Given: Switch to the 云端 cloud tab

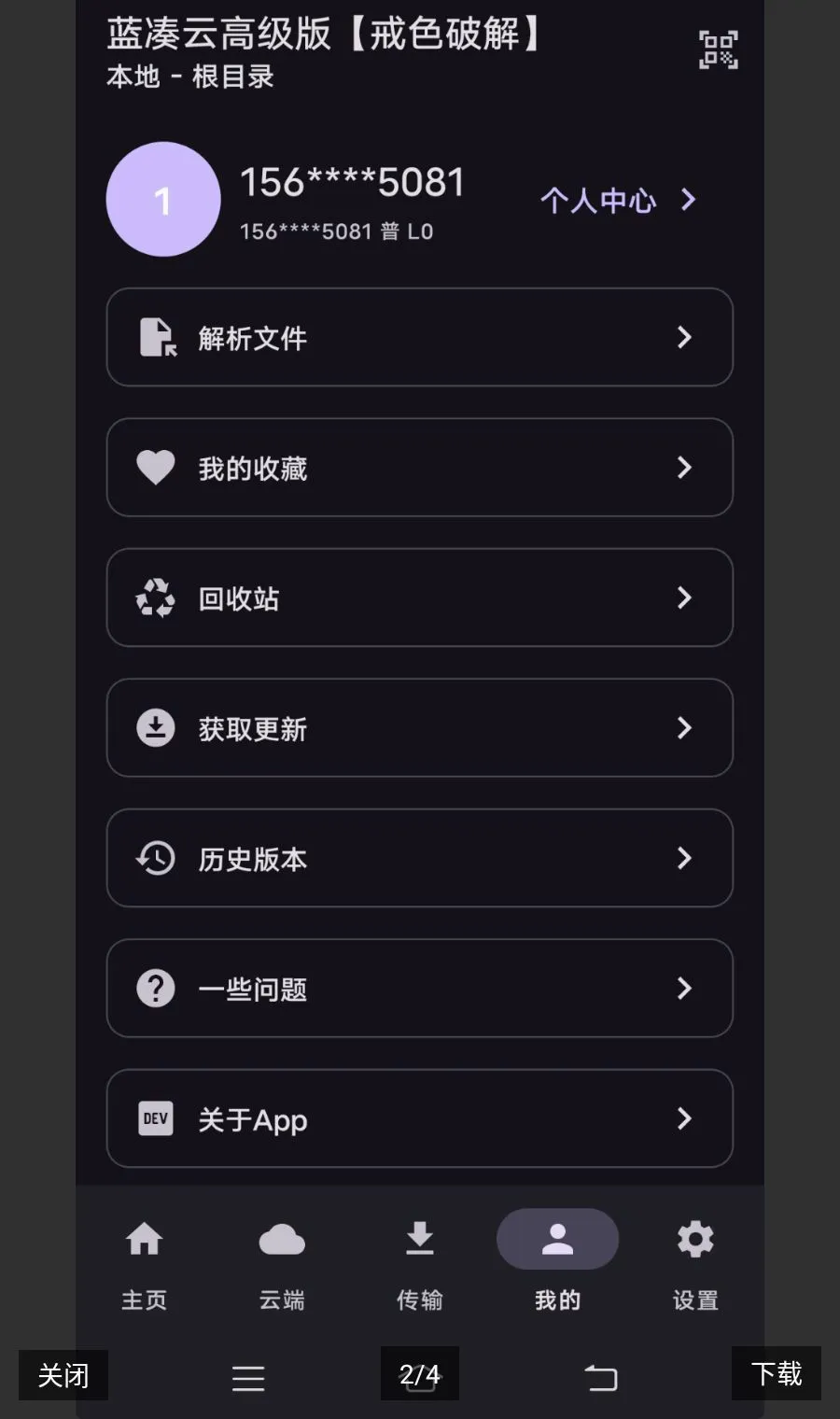Looking at the screenshot, I should pos(282,1264).
